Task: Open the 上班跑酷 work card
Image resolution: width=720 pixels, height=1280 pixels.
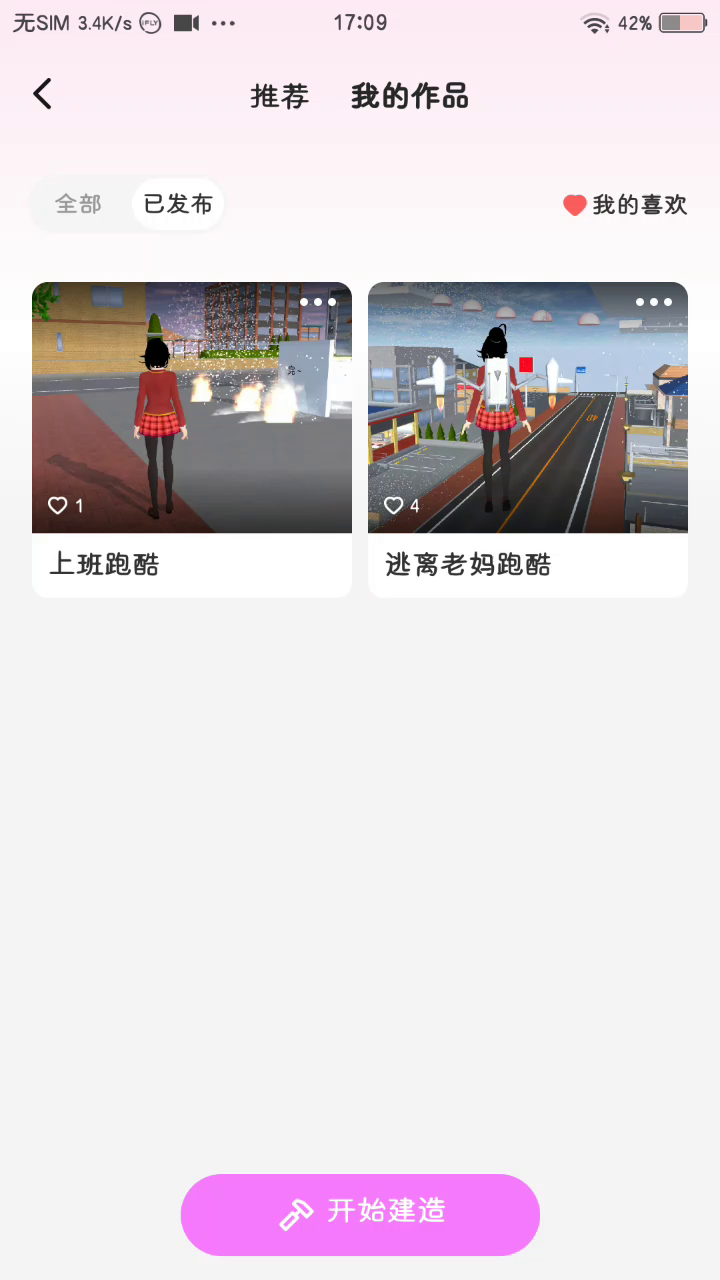Action: tap(192, 420)
